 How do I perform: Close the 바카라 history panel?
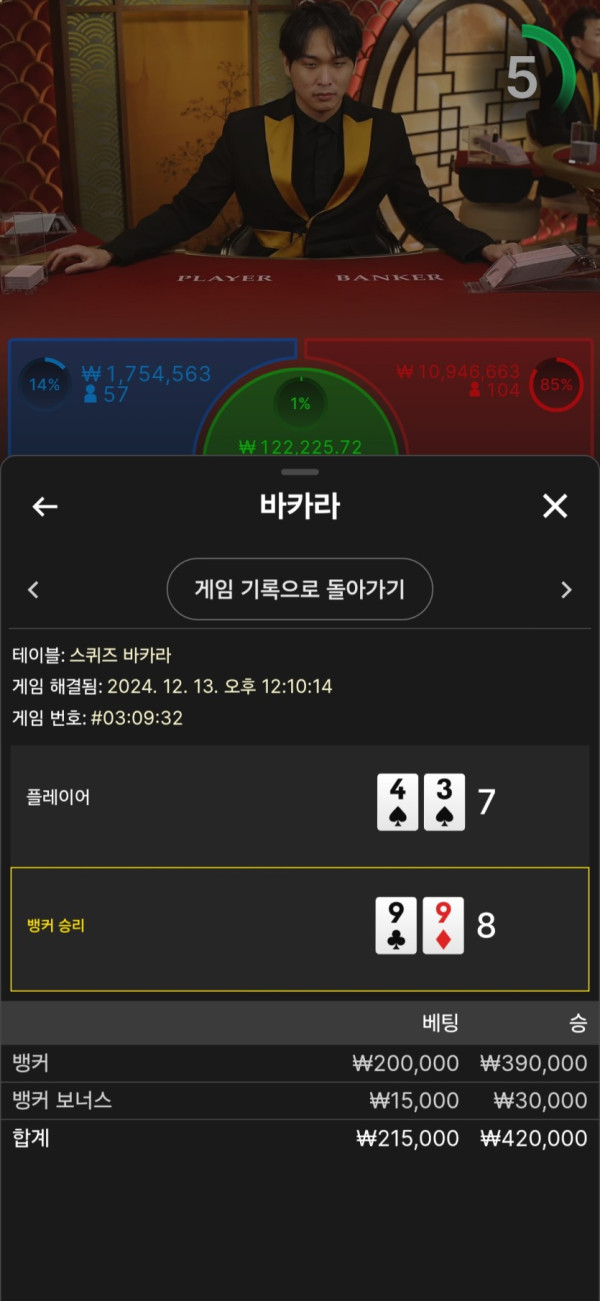[x=555, y=507]
